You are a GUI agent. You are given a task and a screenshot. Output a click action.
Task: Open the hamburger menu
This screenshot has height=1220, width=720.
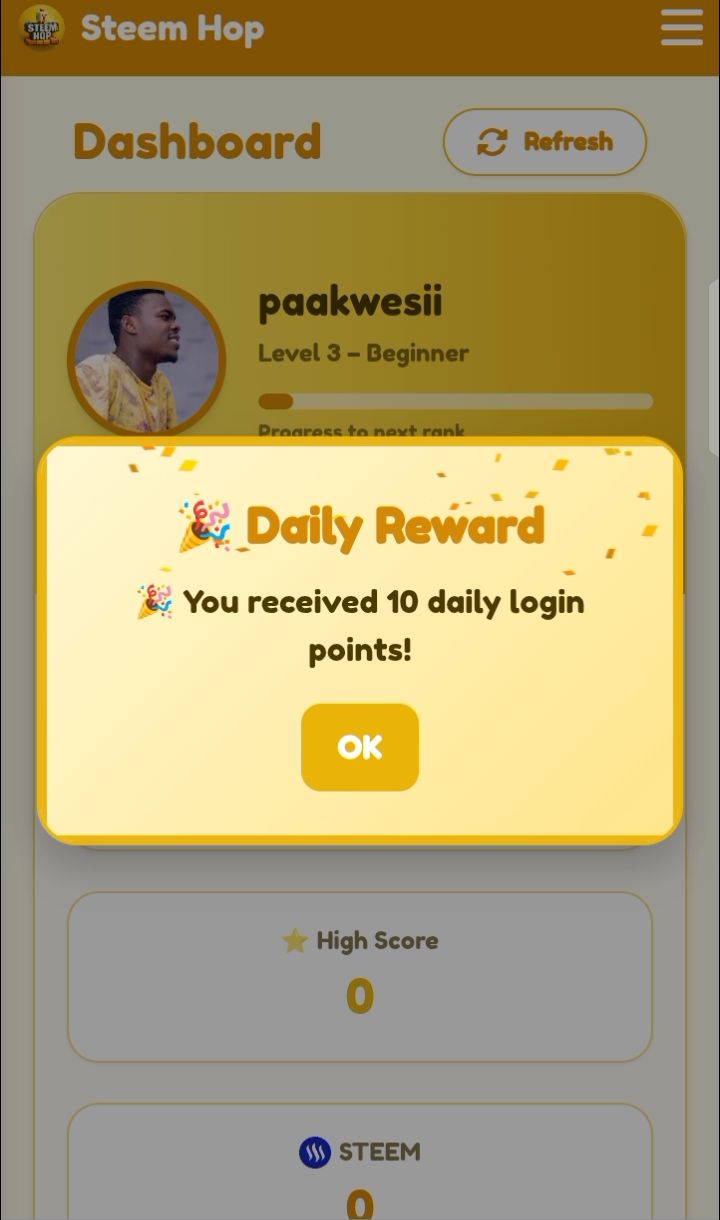coord(682,27)
